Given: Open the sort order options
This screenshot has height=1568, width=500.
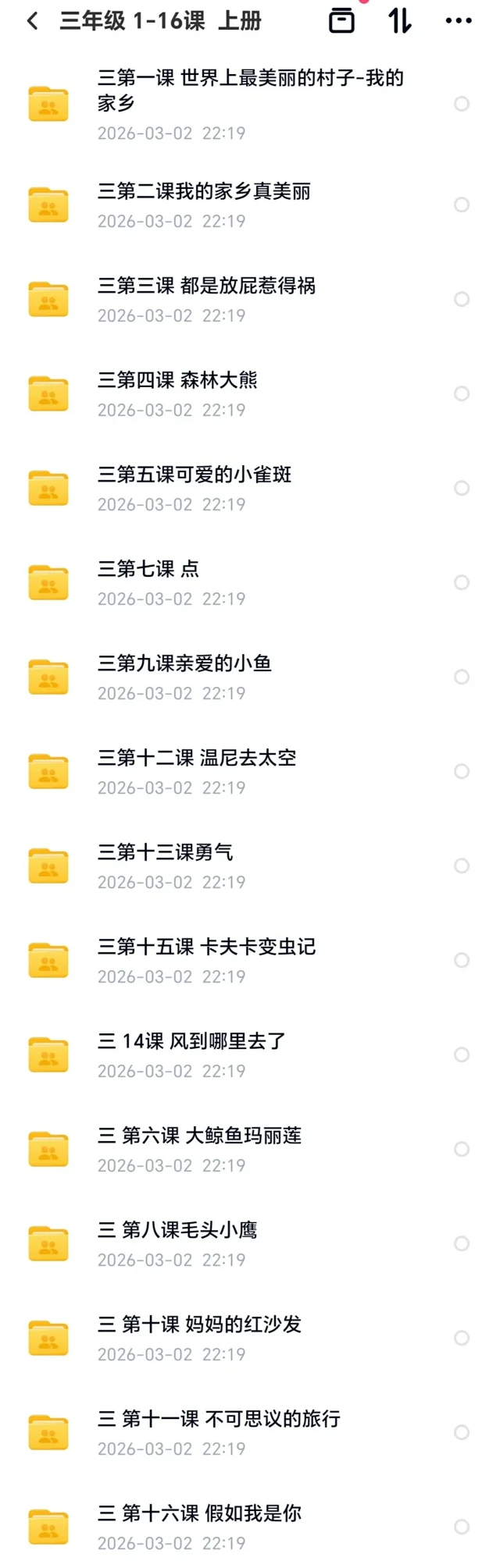Looking at the screenshot, I should coord(400,21).
